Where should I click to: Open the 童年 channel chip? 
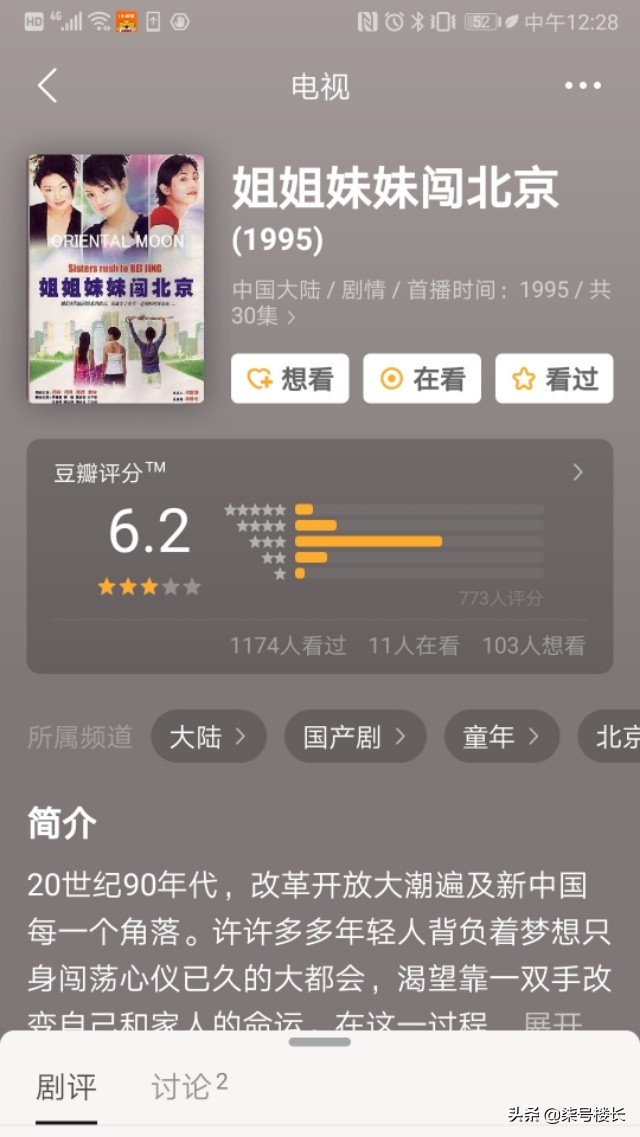coord(502,737)
